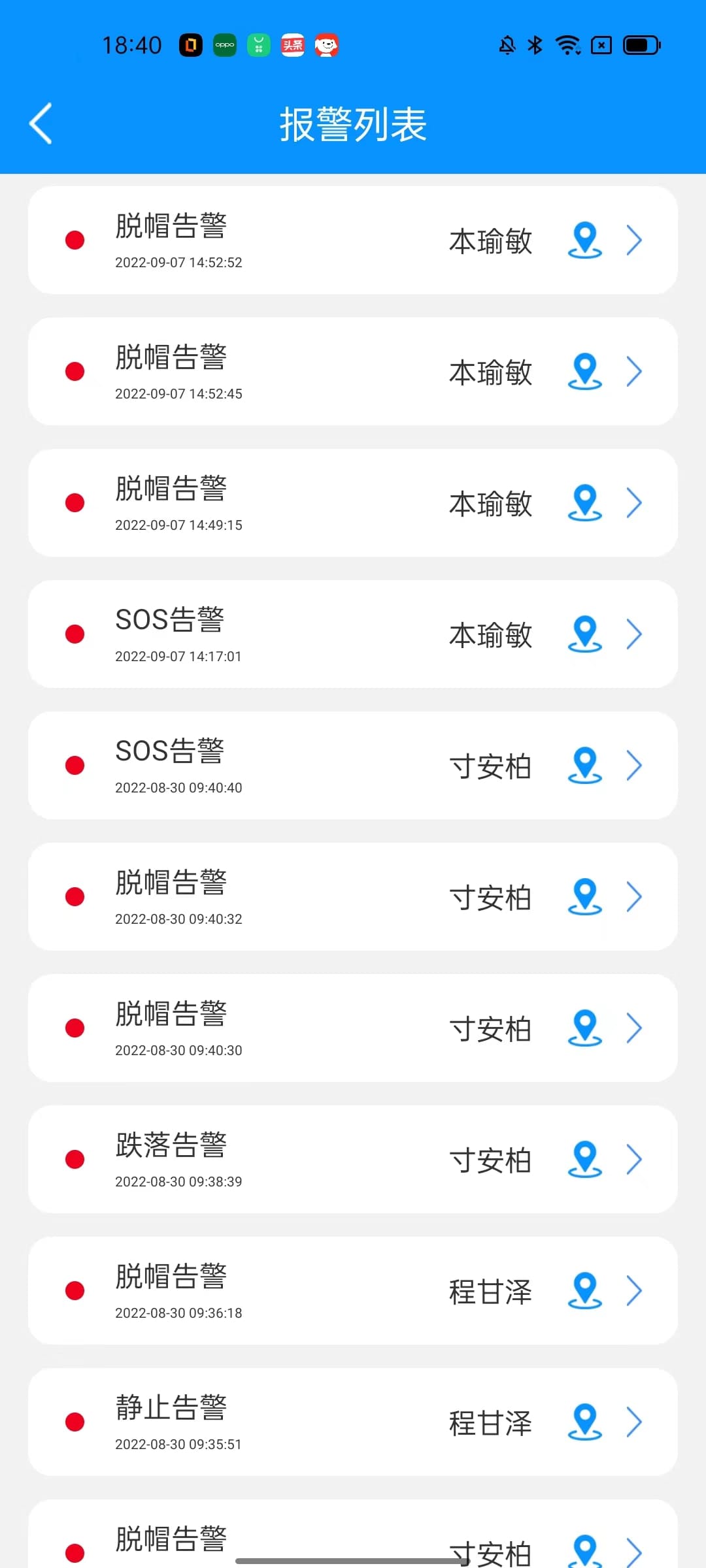This screenshot has width=706, height=1568.
Task: Open 程甘泽's 脱帽告警 at 09:36:18
Action: pos(353,1291)
